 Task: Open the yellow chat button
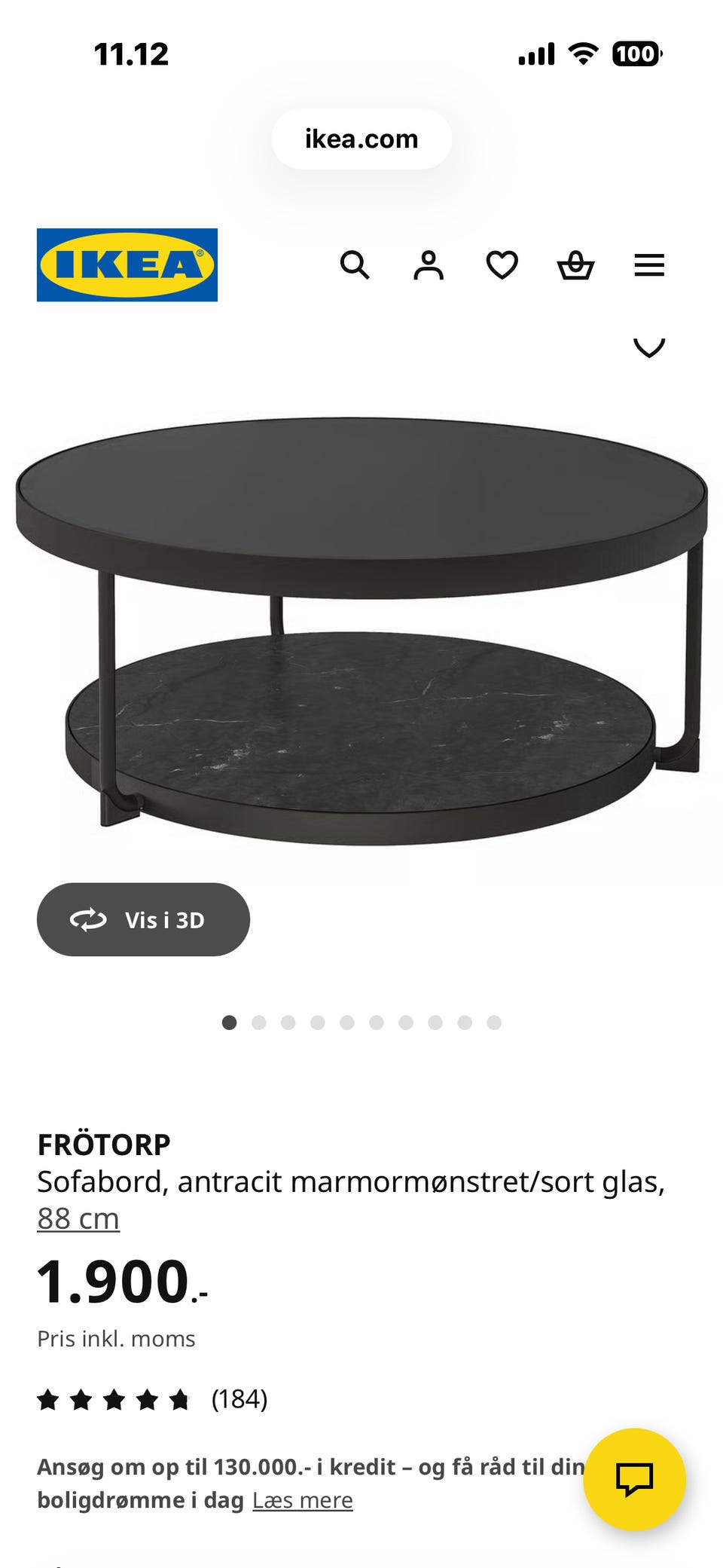634,1479
